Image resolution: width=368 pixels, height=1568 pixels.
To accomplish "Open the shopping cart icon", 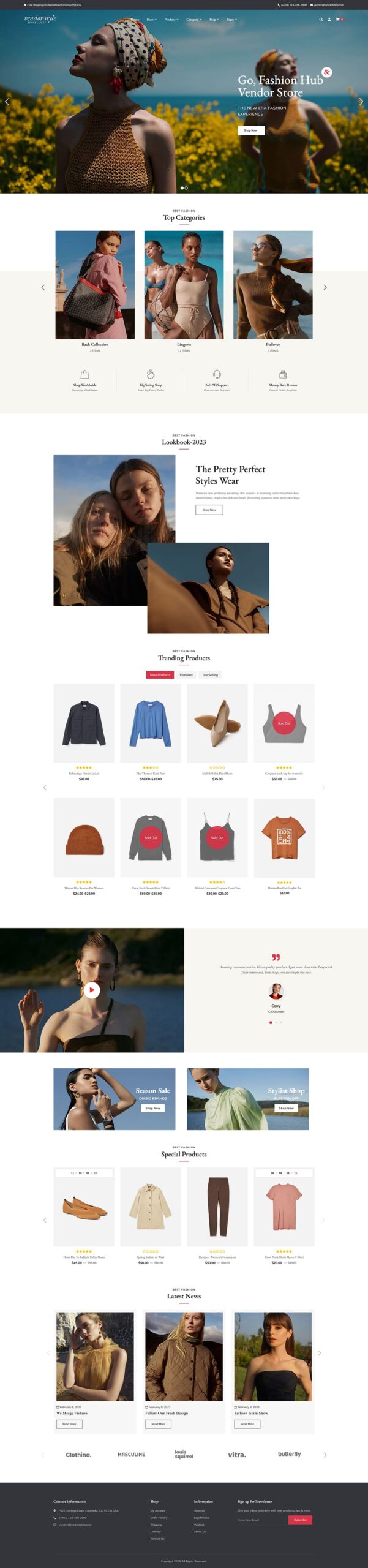I will [x=337, y=19].
